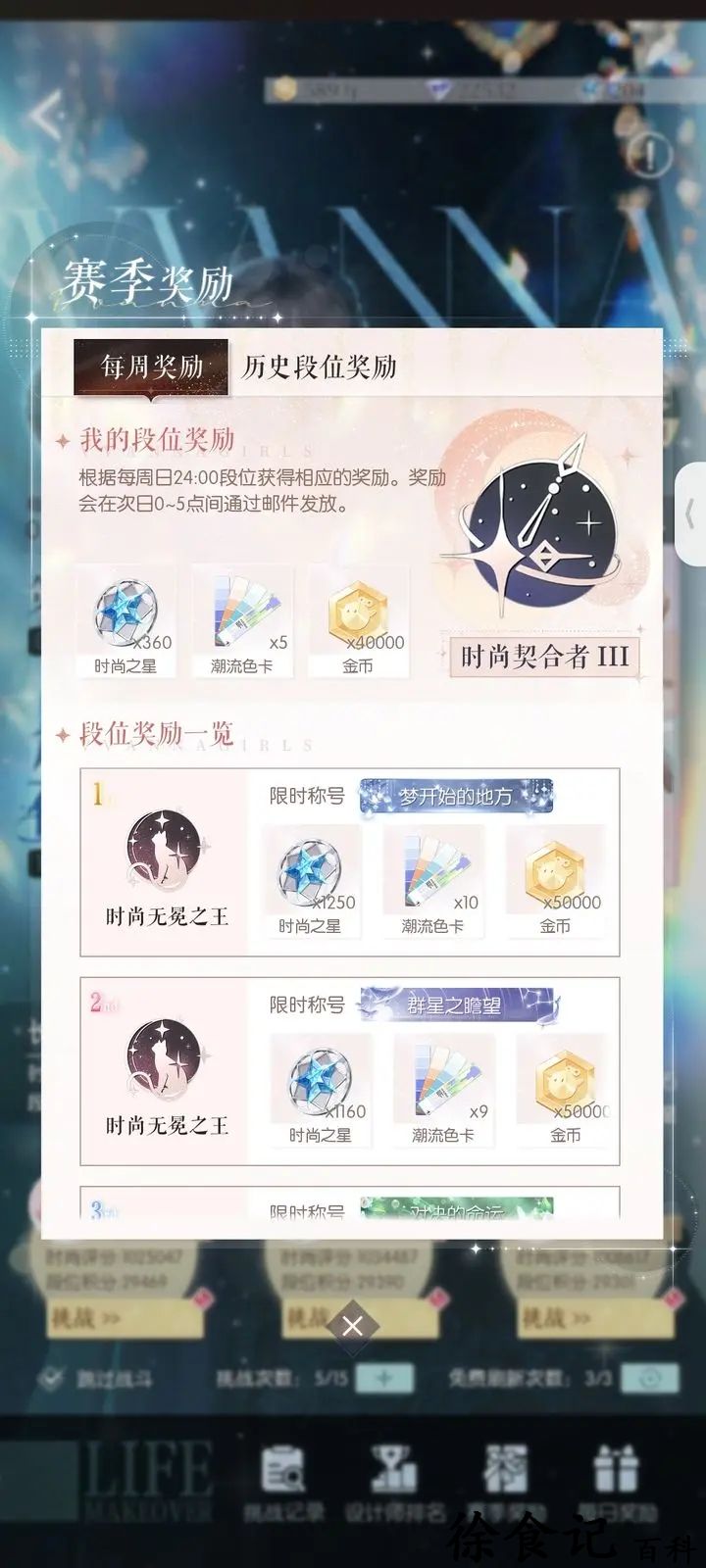Switch to the 历史段位奖励 tab

click(x=320, y=367)
